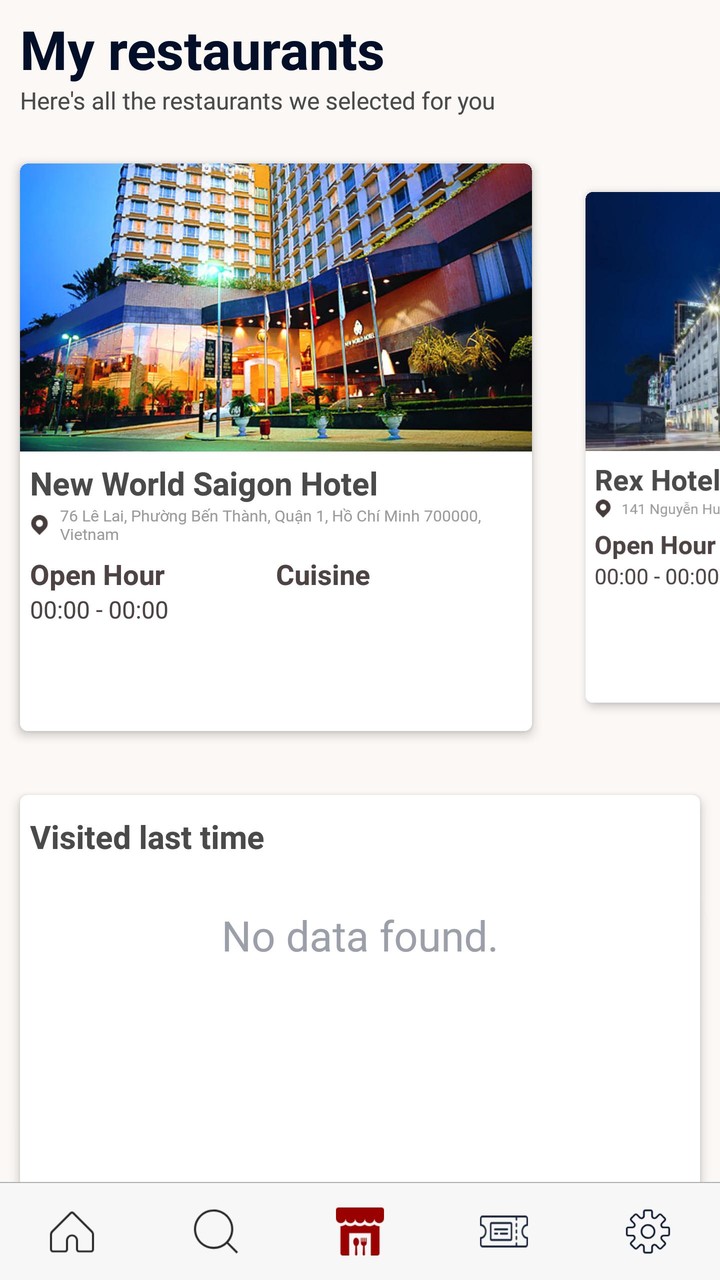
Task: Open the New World Saigon Hotel card
Action: [x=276, y=447]
